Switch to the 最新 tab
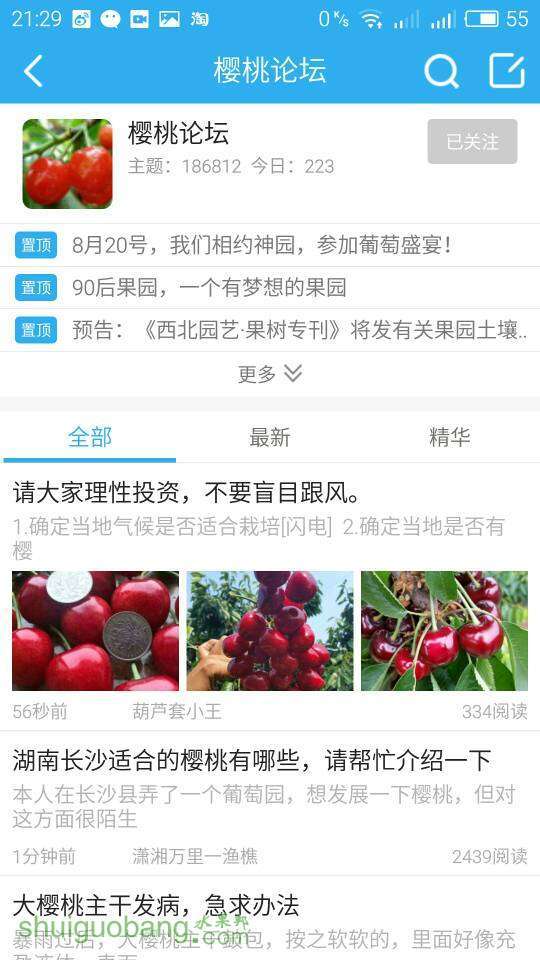The image size is (540, 960). coord(269,437)
